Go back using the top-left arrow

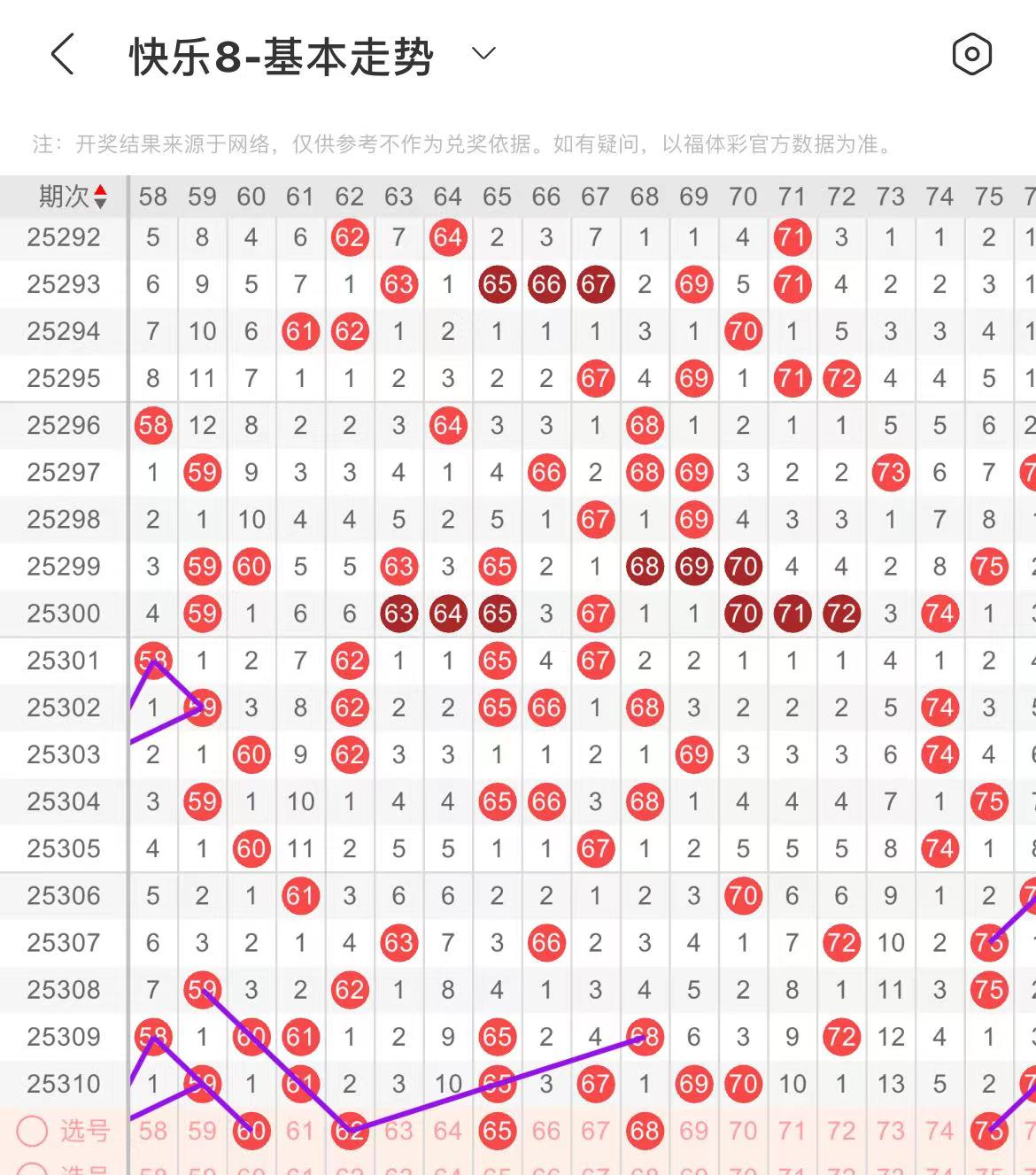tap(62, 55)
